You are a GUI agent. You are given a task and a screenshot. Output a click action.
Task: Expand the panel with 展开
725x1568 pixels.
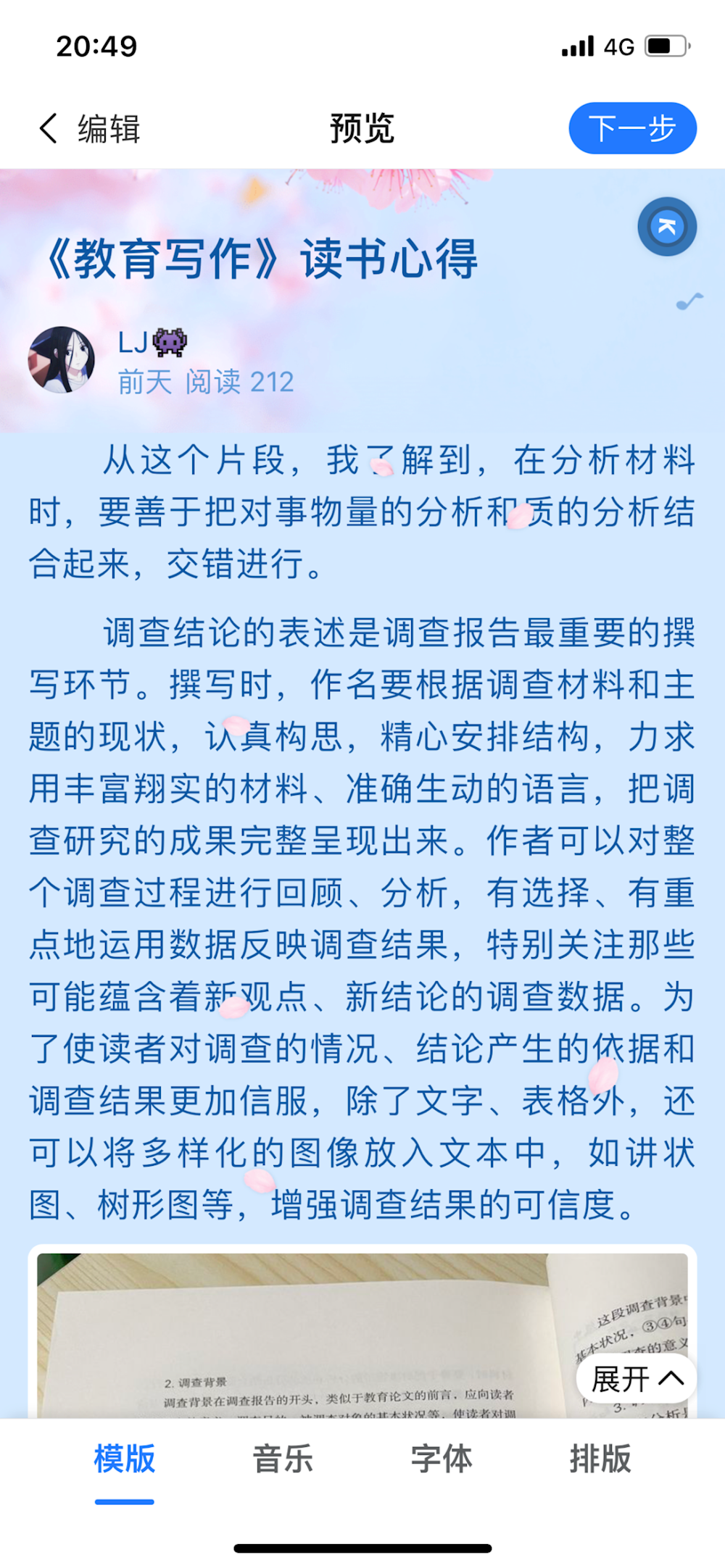click(x=637, y=1380)
